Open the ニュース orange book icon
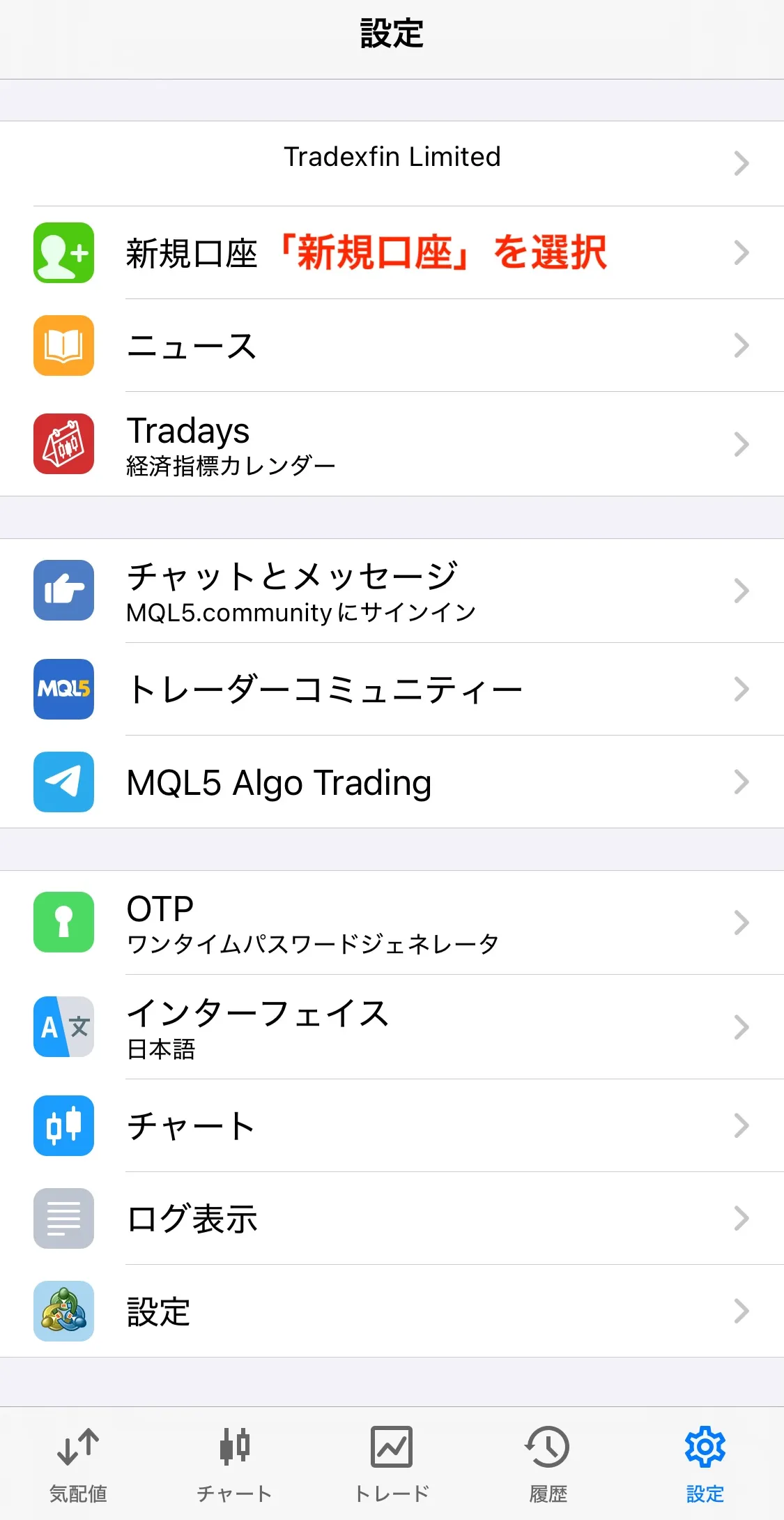 (63, 347)
